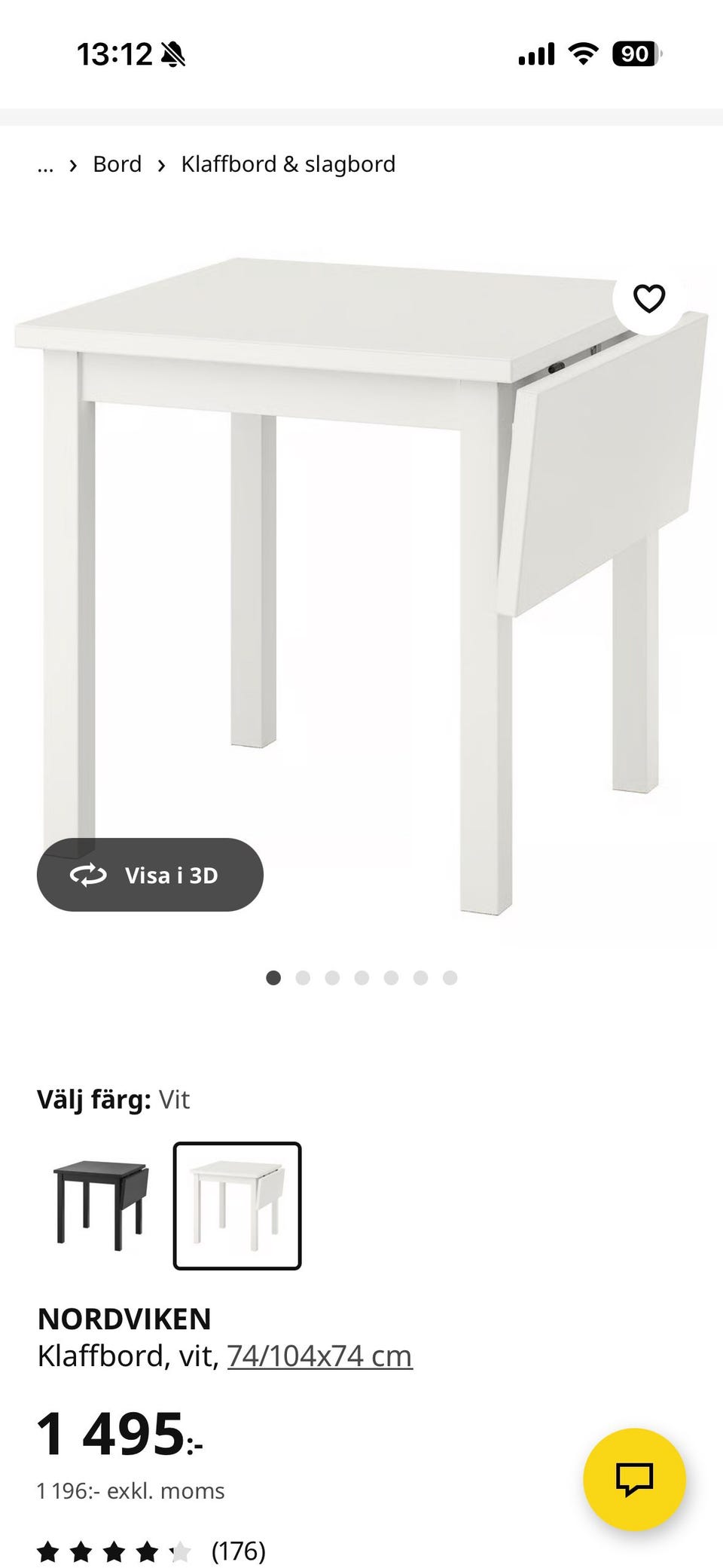This screenshot has height=1568, width=723.
Task: Open the Bord category in breadcrumb
Action: (x=117, y=164)
